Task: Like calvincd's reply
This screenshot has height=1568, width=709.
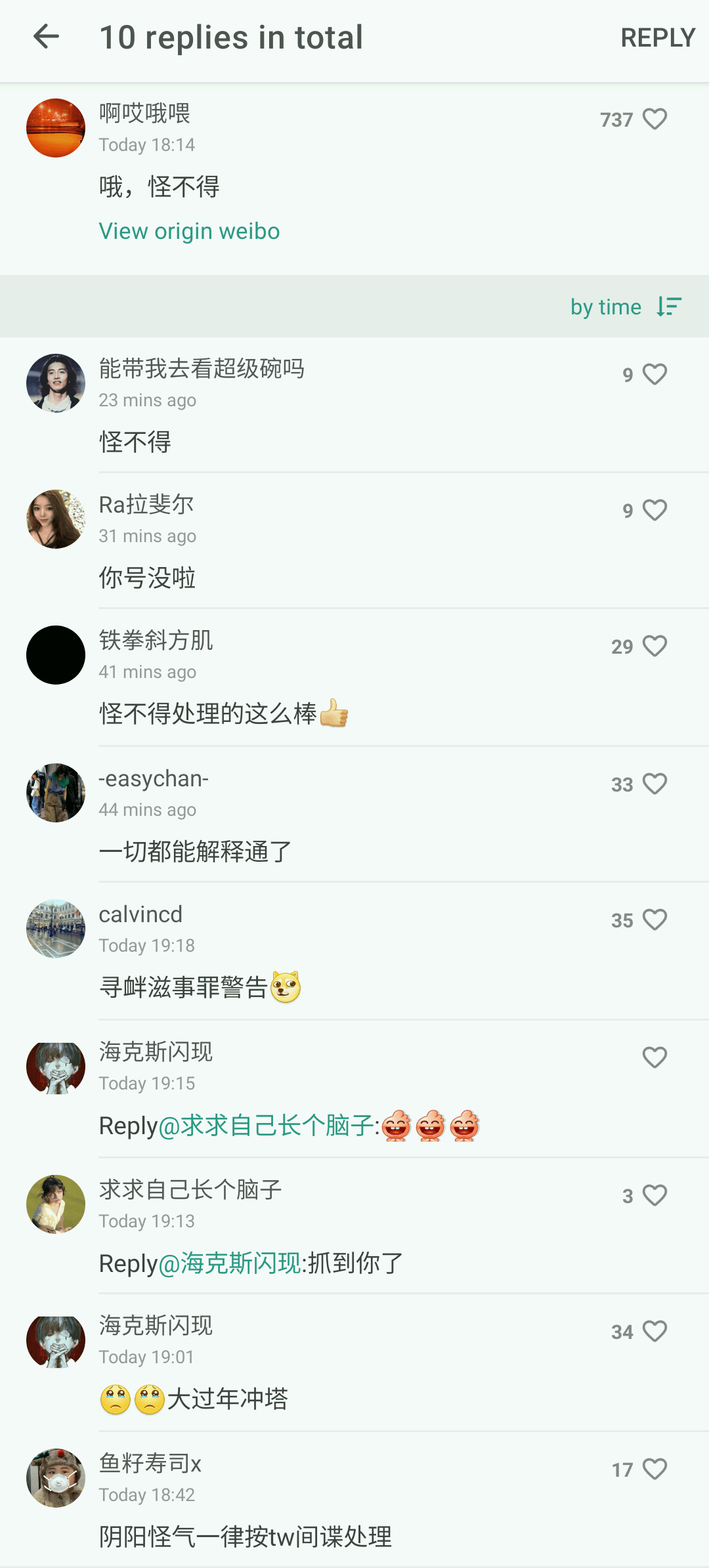Action: pos(655,920)
